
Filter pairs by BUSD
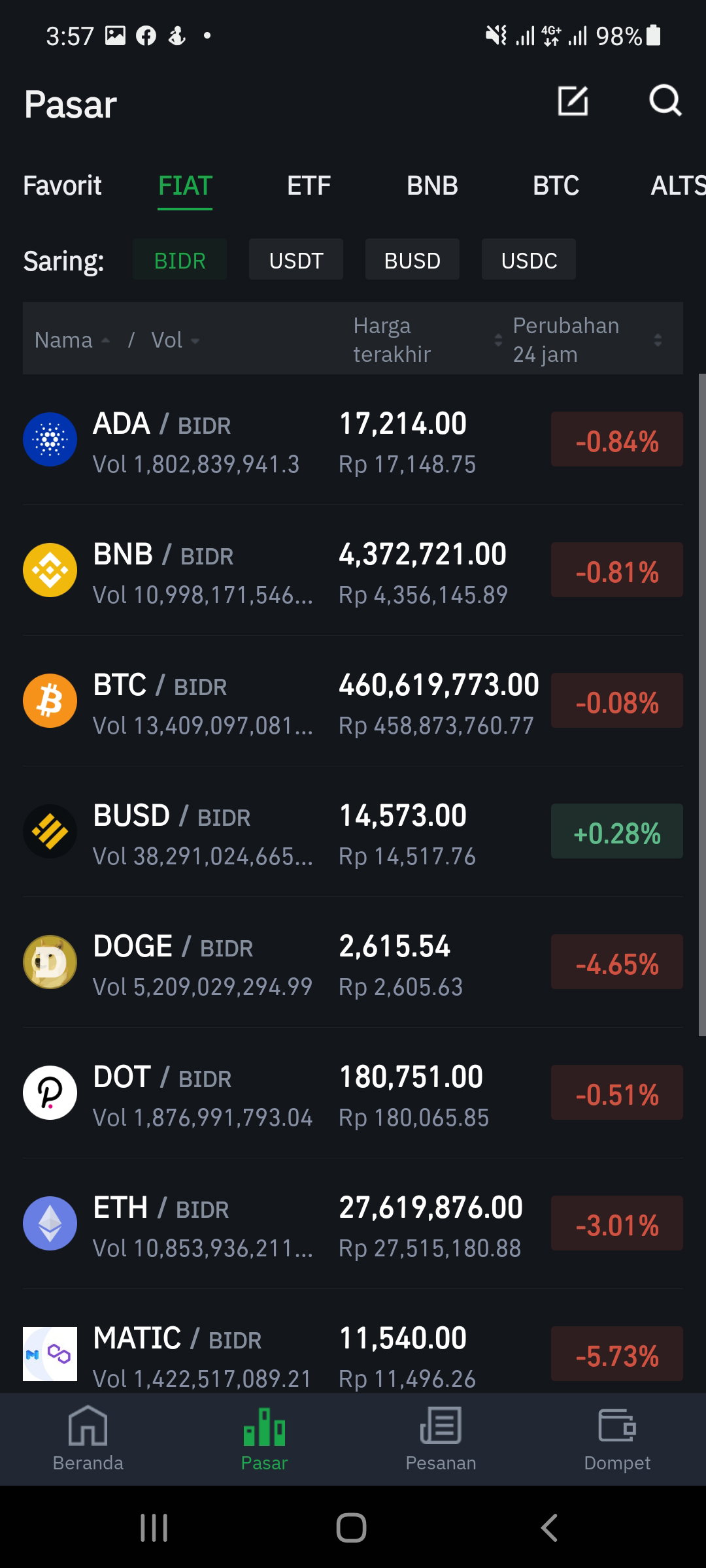[x=412, y=259]
